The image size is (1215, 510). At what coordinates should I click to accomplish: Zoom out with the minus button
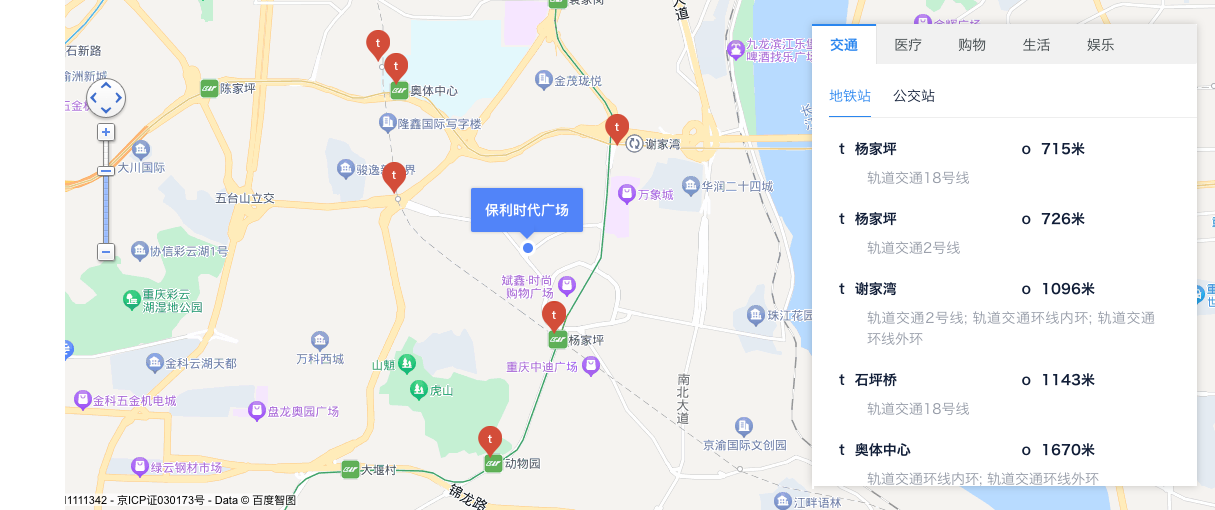106,252
